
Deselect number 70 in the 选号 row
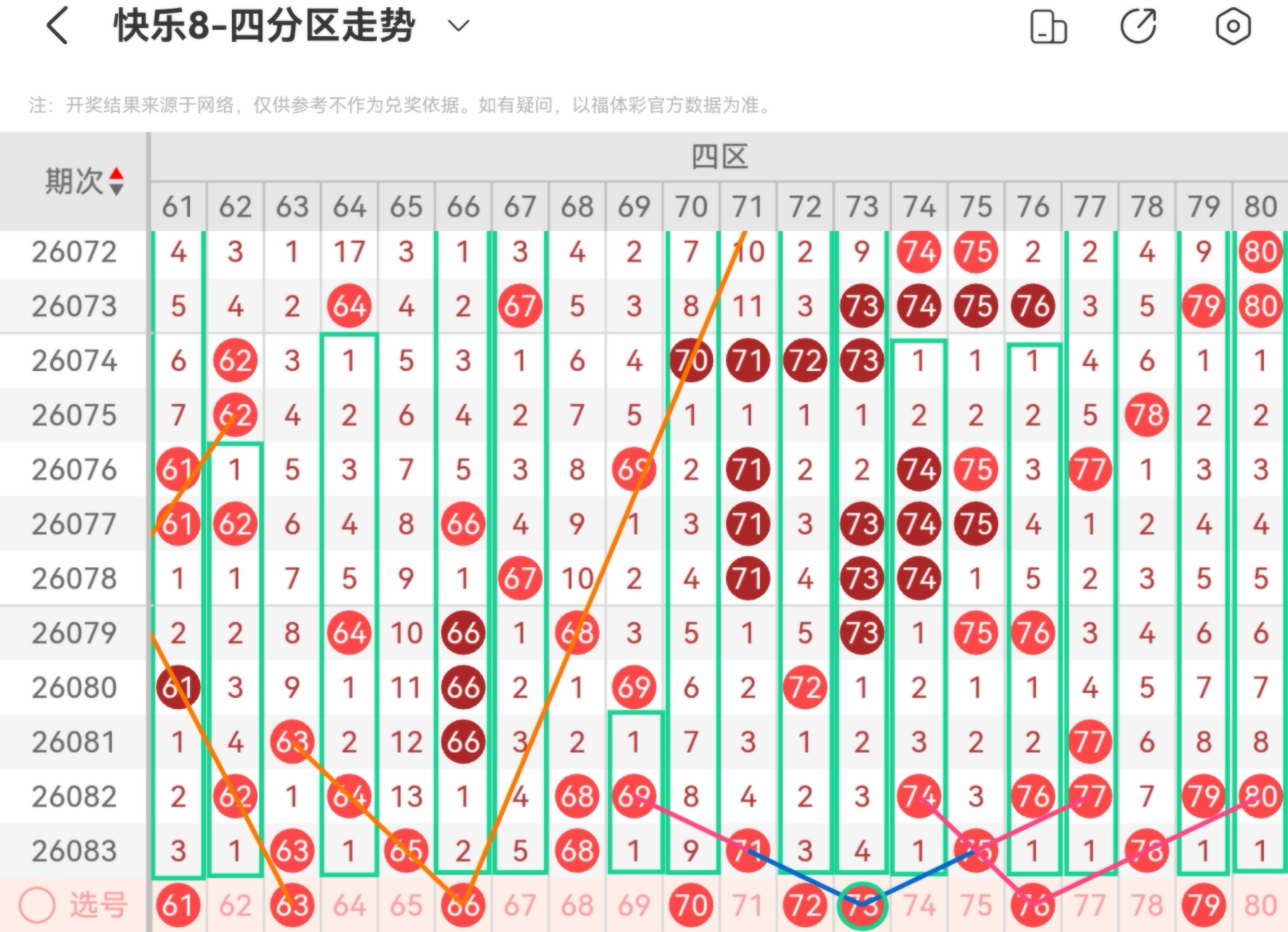click(x=691, y=905)
